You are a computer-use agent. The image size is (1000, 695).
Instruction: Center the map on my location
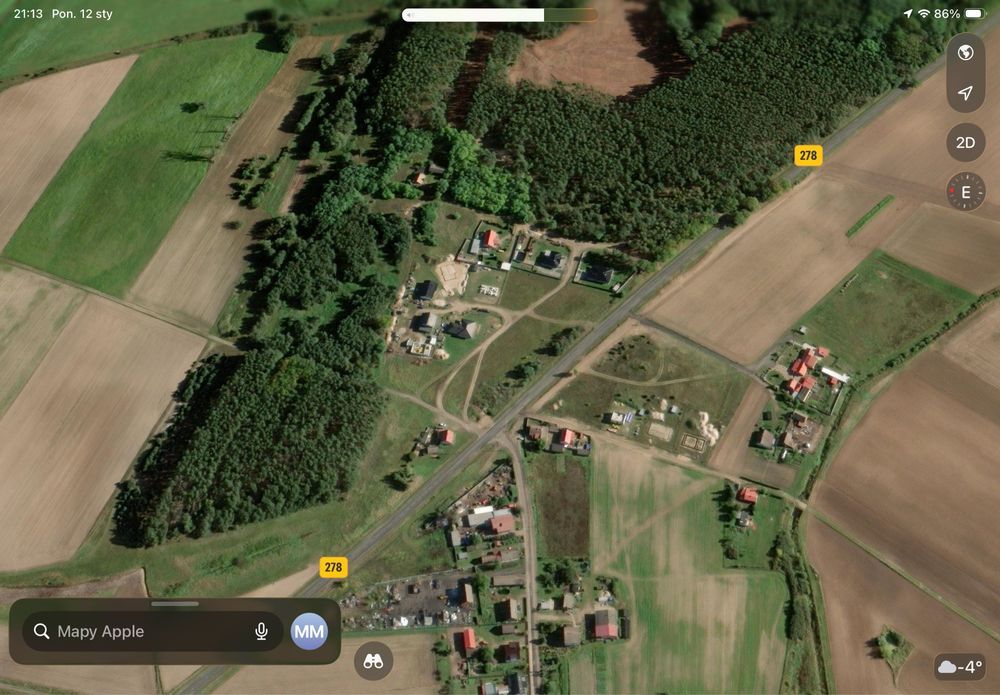point(965,93)
